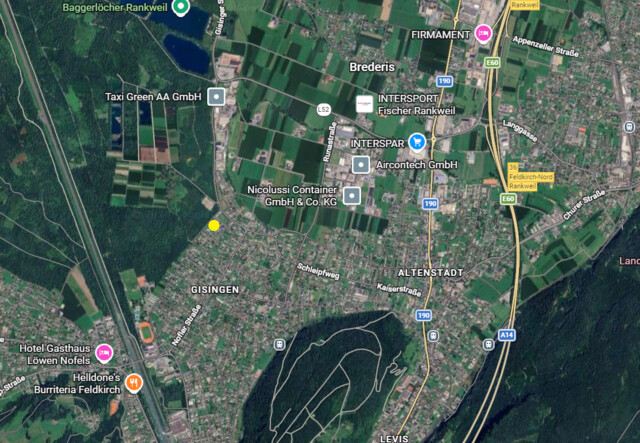Screen dimensions: 640x443
Task: Tap the yellow location dot near Gisingen
Action: coord(214,226)
